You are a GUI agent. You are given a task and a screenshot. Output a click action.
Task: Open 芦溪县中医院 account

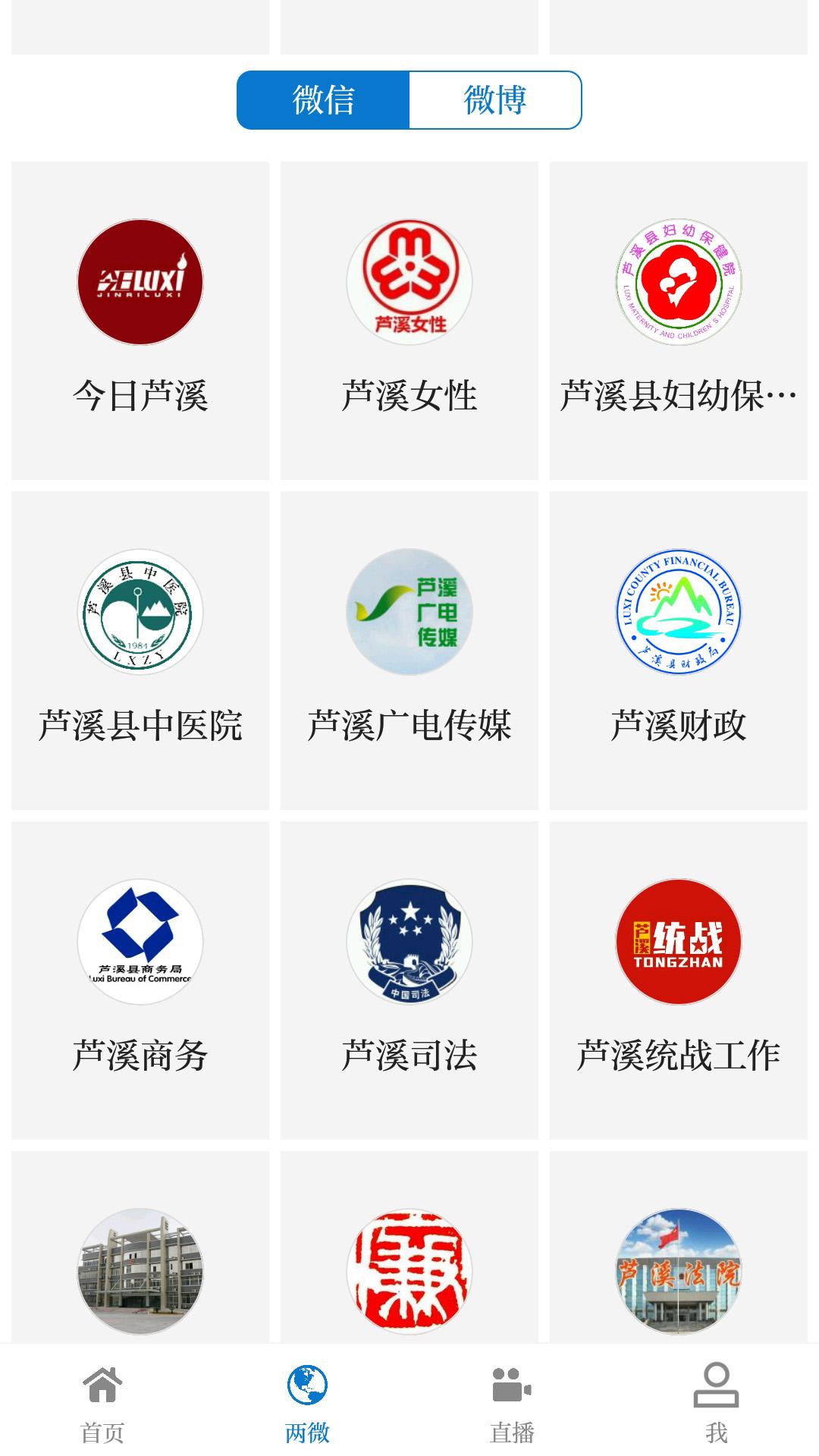pyautogui.click(x=140, y=650)
